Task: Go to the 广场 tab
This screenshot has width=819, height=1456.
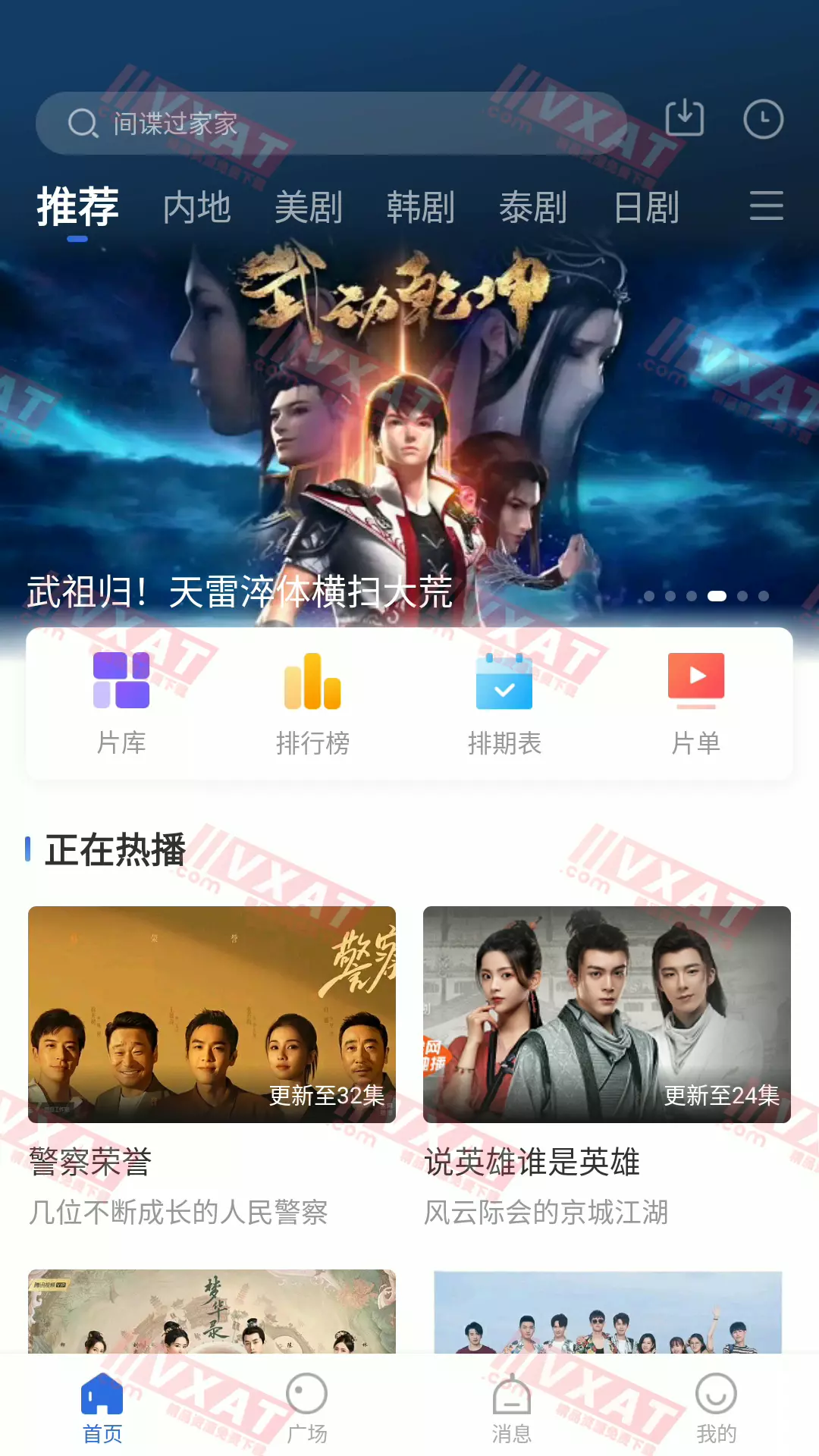Action: (x=307, y=1408)
